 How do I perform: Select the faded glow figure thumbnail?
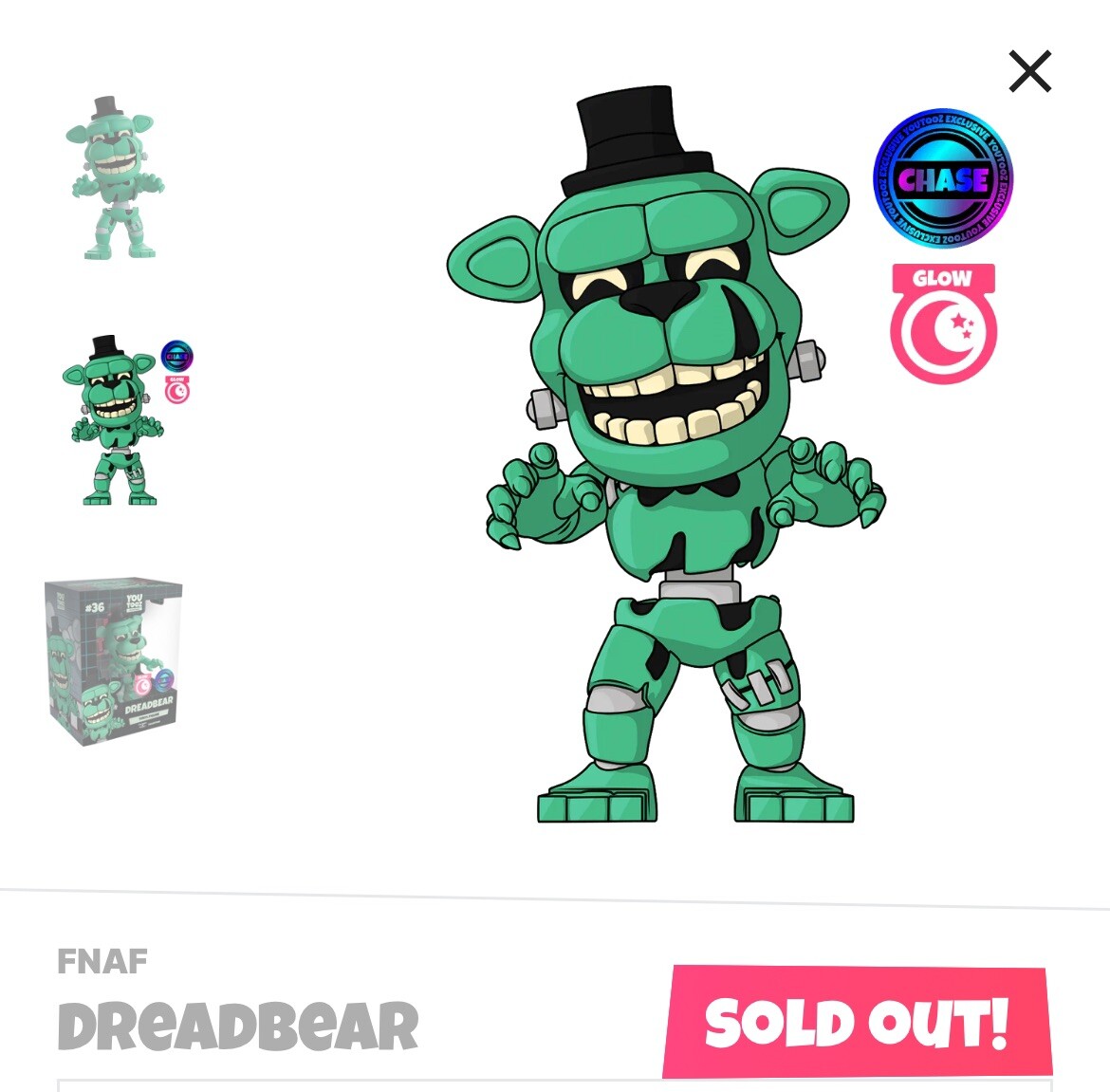coord(114,177)
